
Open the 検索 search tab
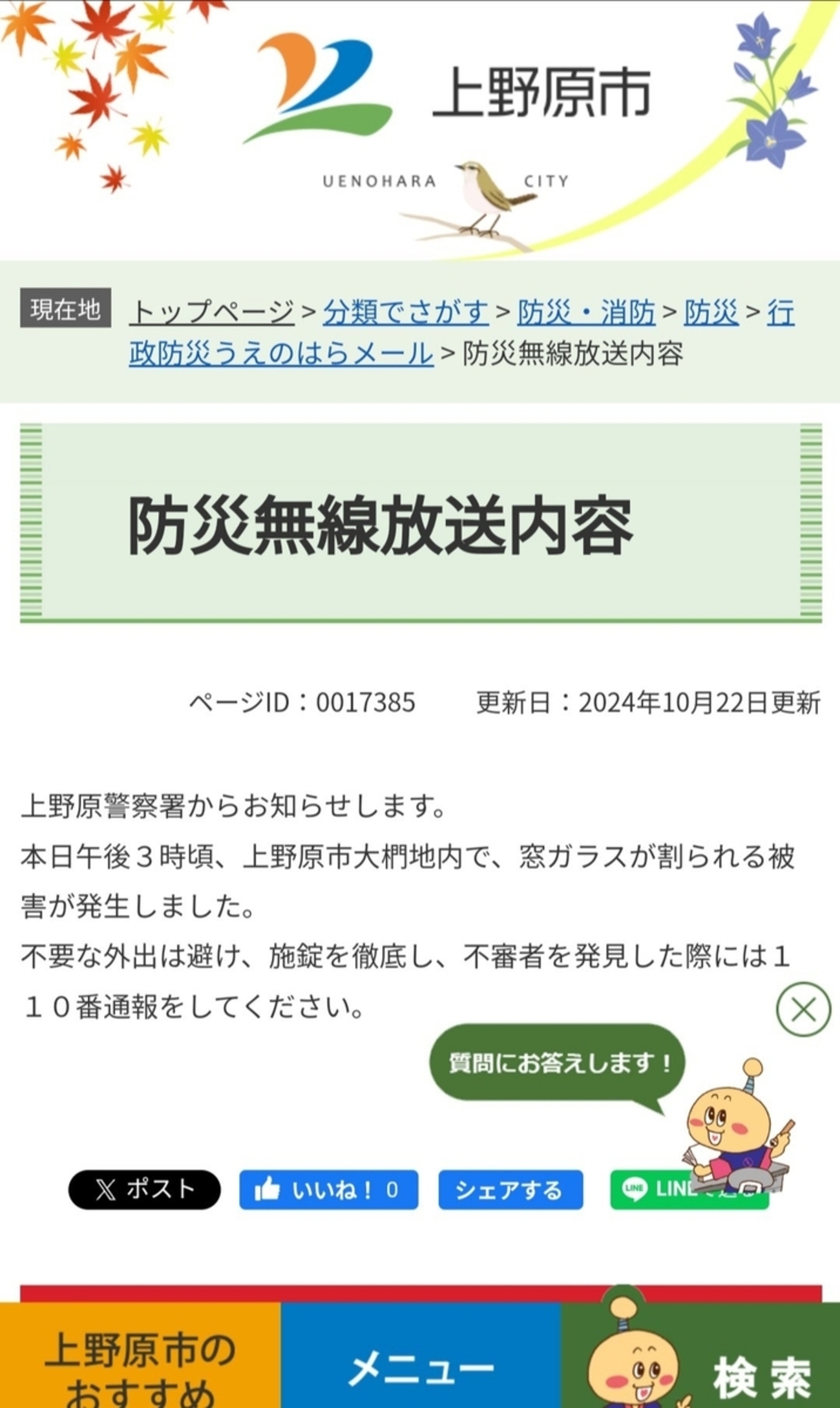(762, 1373)
